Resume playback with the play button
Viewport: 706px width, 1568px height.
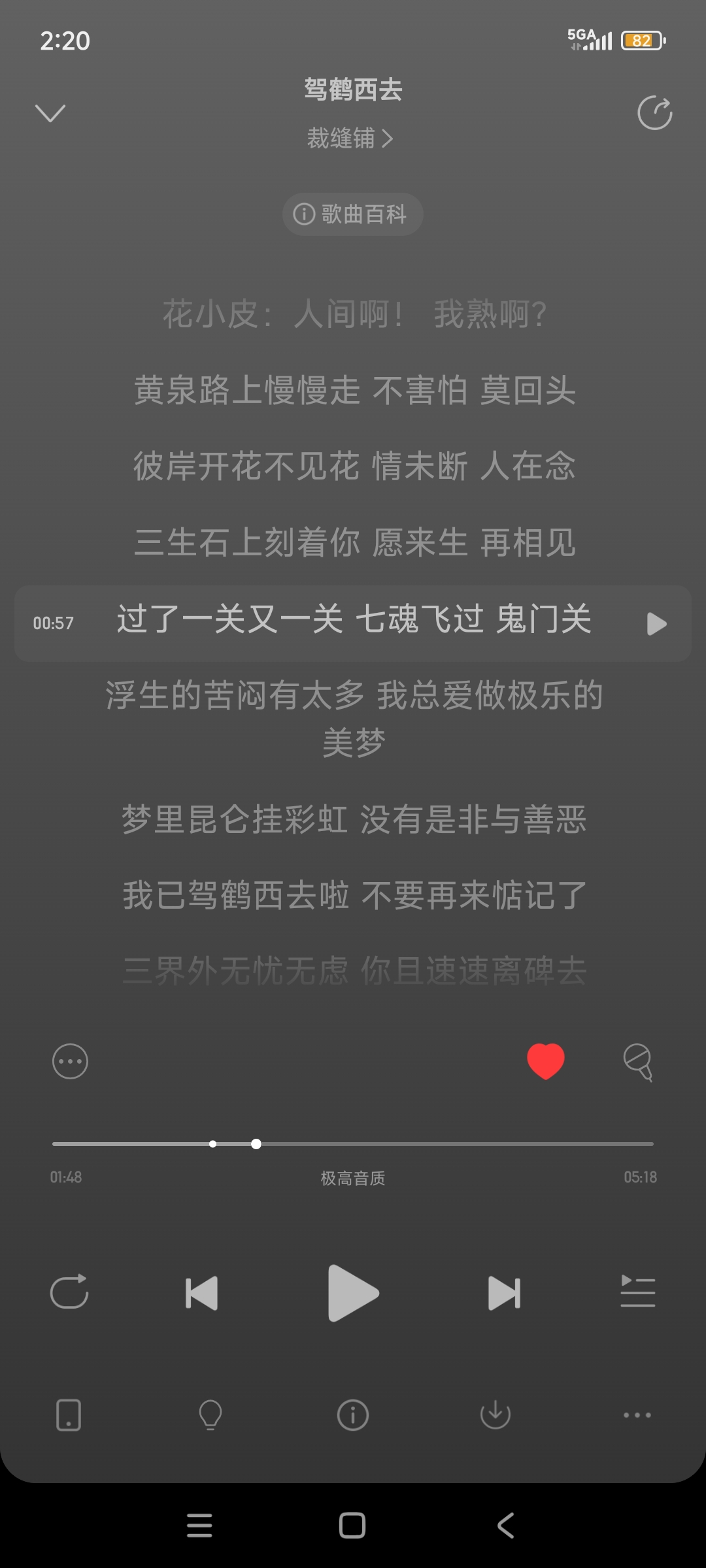click(x=352, y=1292)
